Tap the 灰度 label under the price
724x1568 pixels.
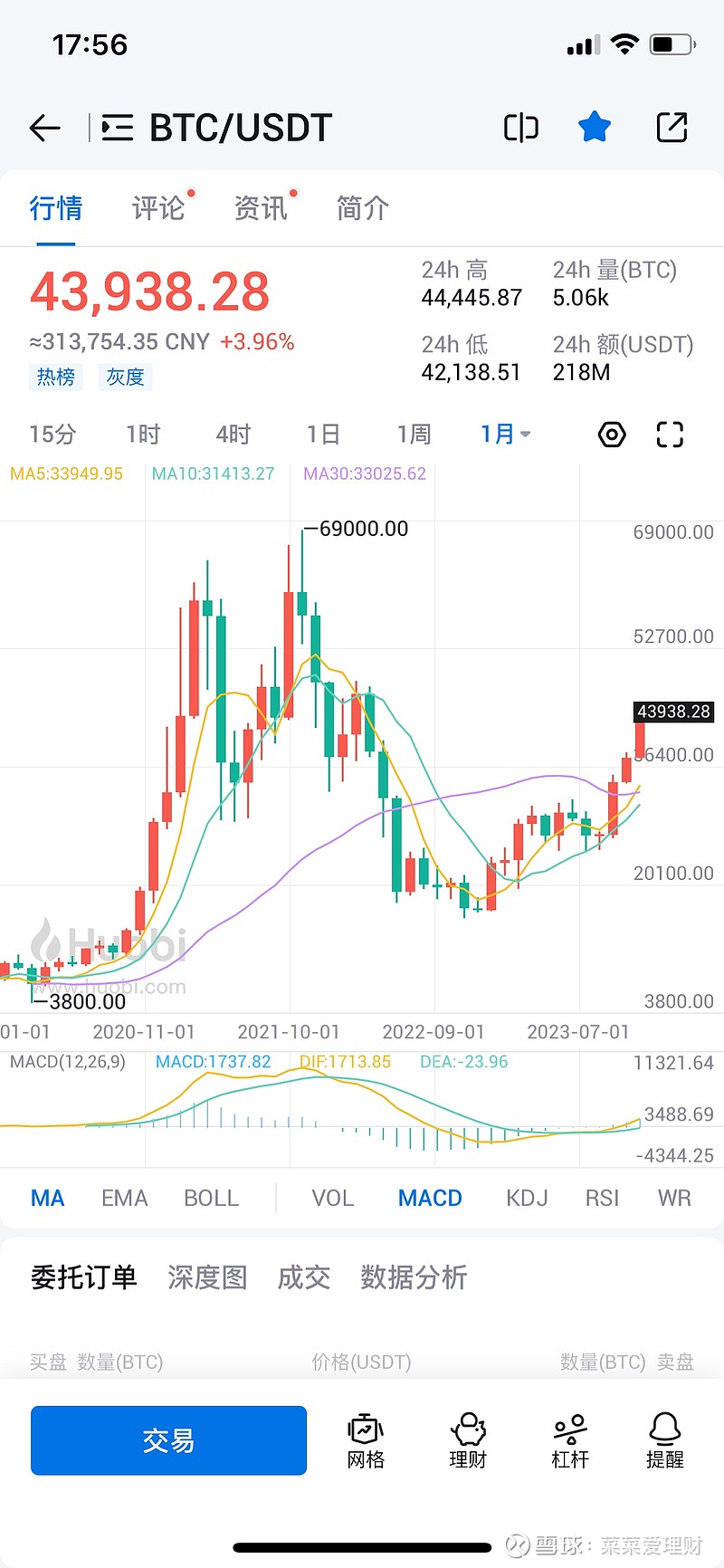coord(125,378)
